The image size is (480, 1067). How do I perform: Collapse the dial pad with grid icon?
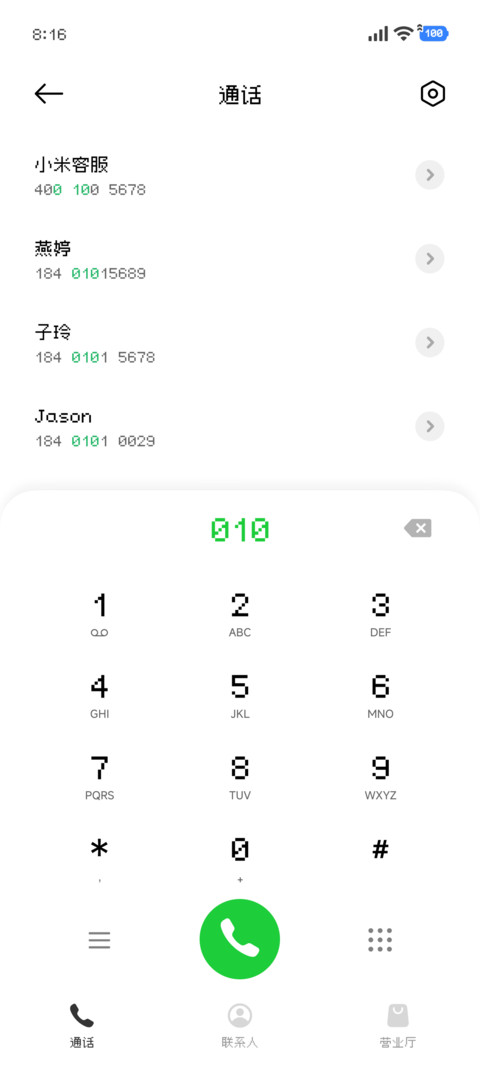click(380, 940)
